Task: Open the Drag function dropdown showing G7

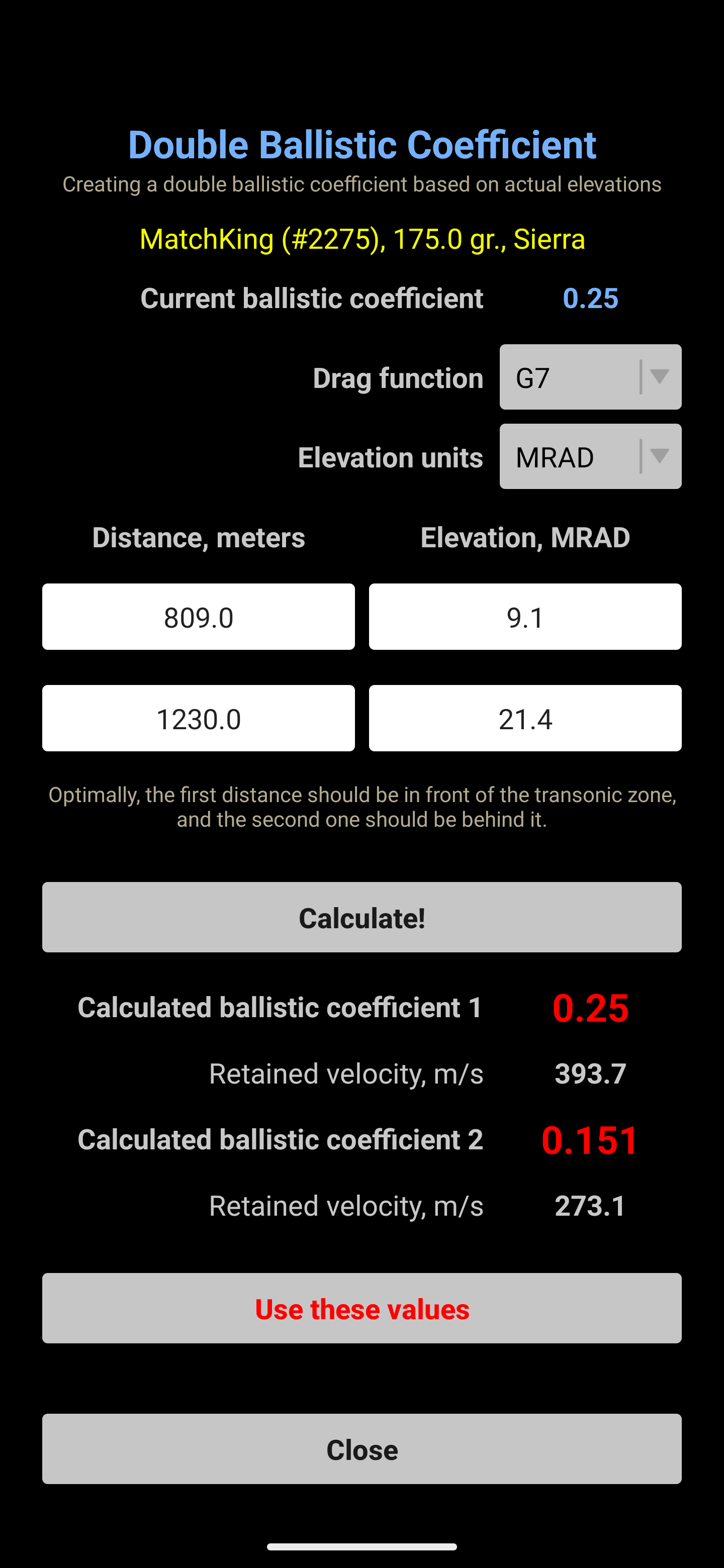Action: [x=590, y=377]
